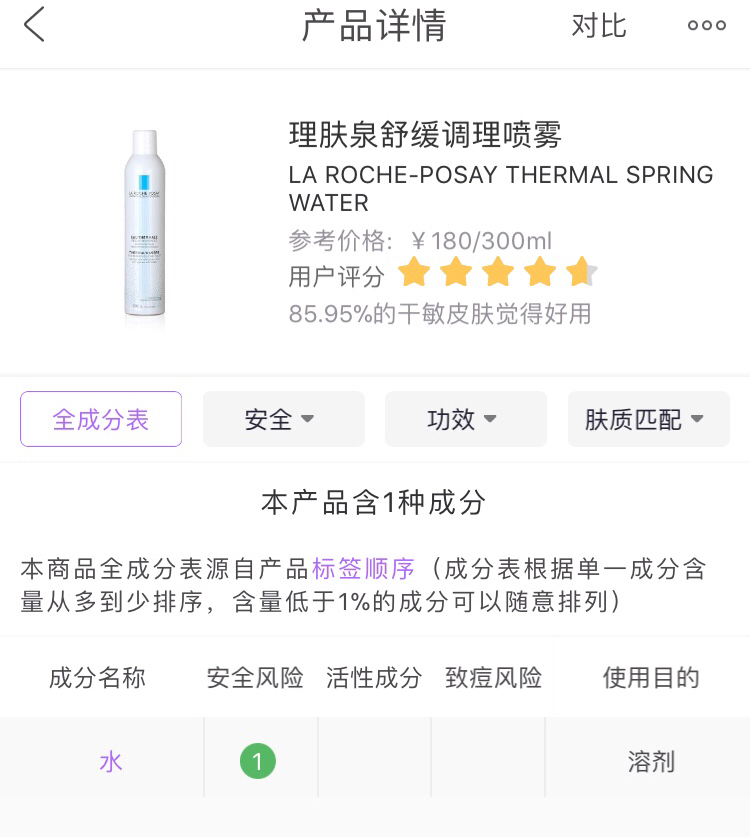Open the 功效 dropdown
This screenshot has width=750, height=837.
click(x=465, y=419)
